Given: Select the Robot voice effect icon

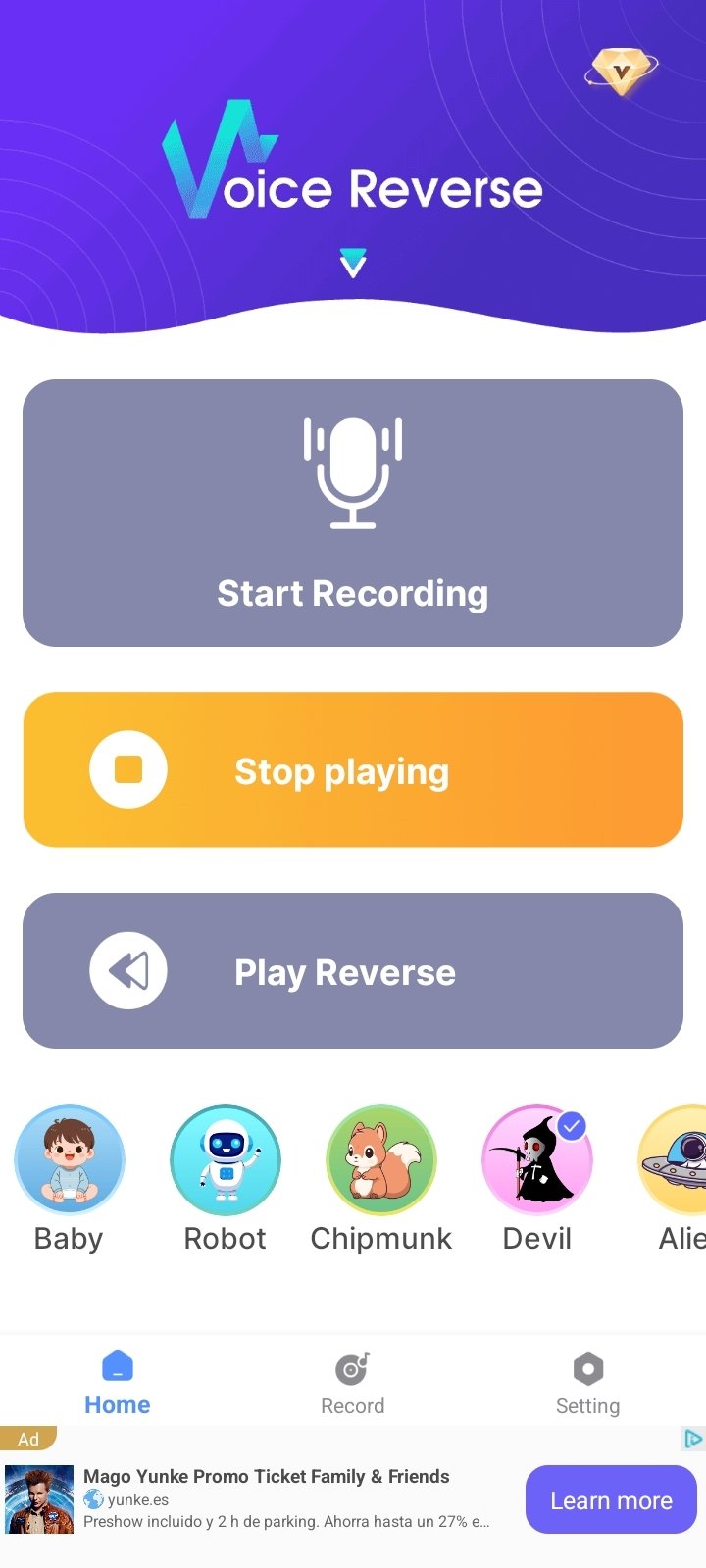Looking at the screenshot, I should coord(225,1159).
